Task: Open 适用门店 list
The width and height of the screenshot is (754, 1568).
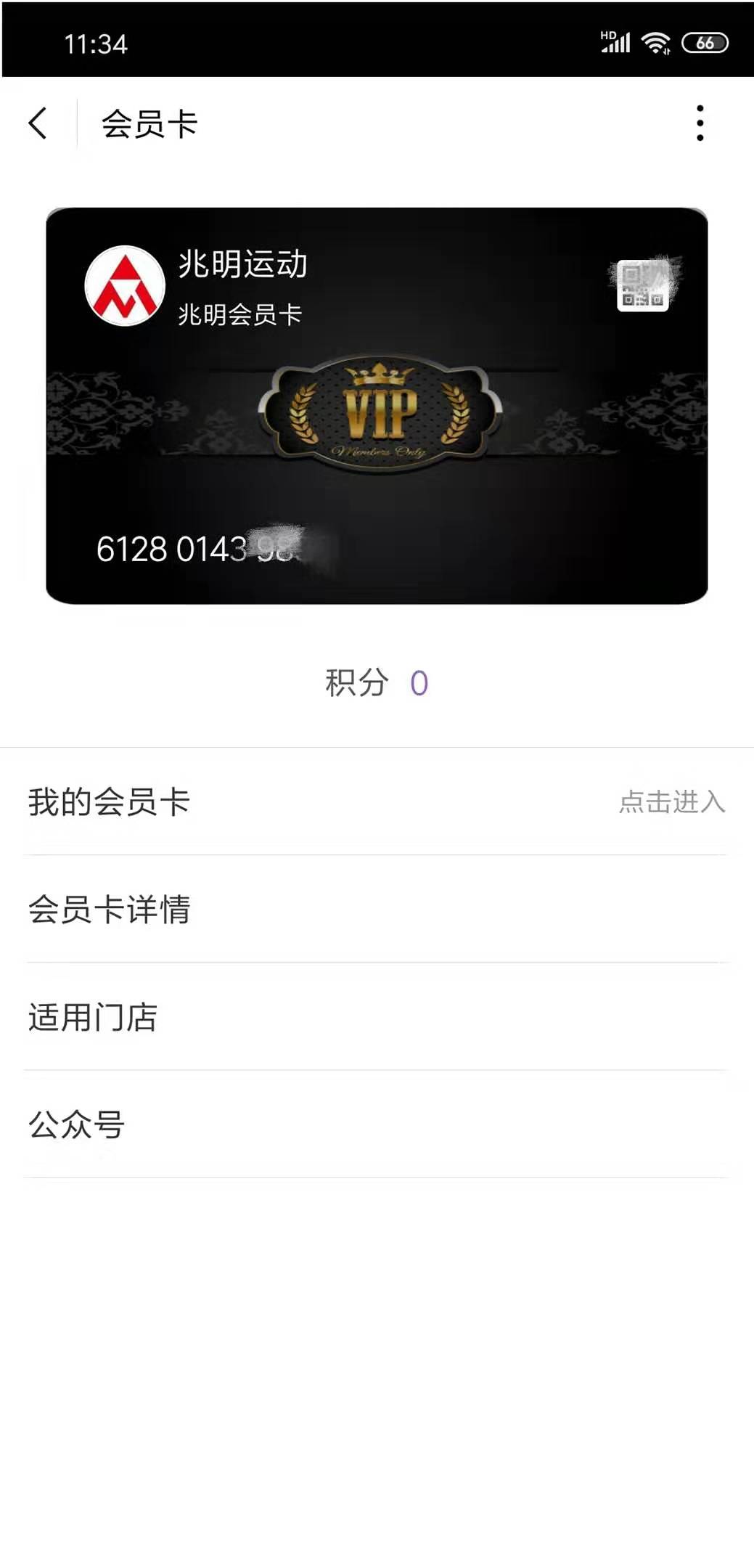Action: [376, 1017]
